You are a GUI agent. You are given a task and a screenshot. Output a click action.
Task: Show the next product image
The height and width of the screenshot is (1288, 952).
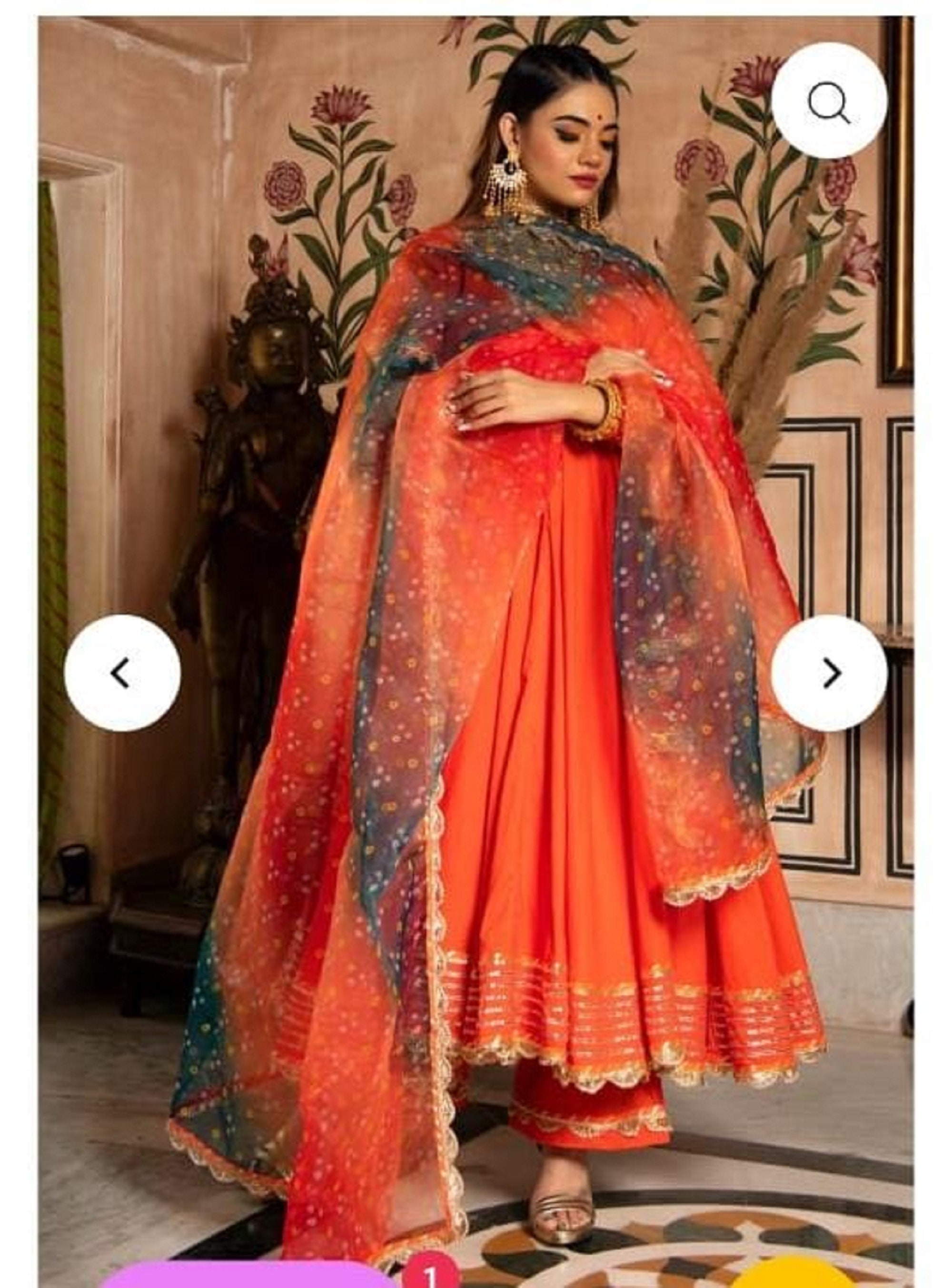coord(829,672)
